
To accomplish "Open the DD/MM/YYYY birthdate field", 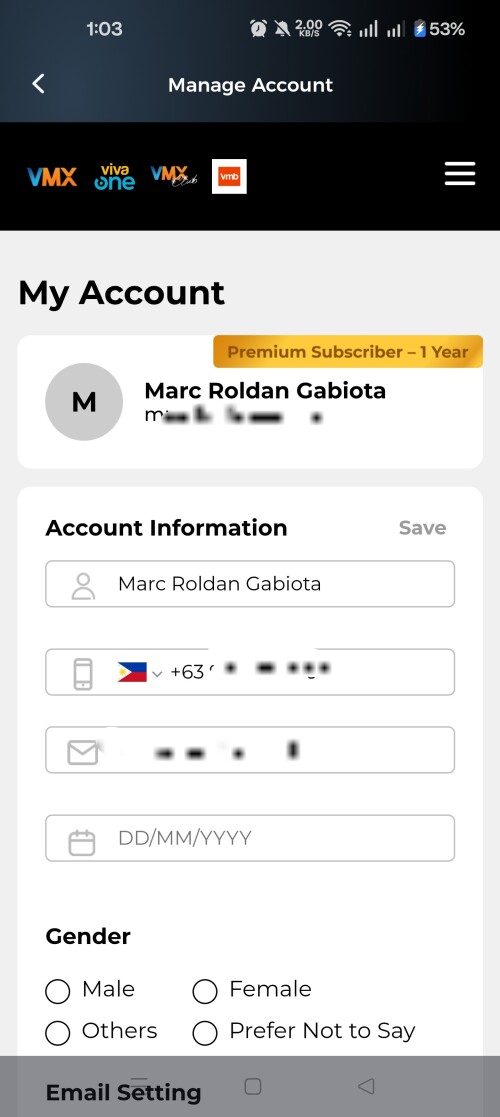I will click(x=250, y=838).
